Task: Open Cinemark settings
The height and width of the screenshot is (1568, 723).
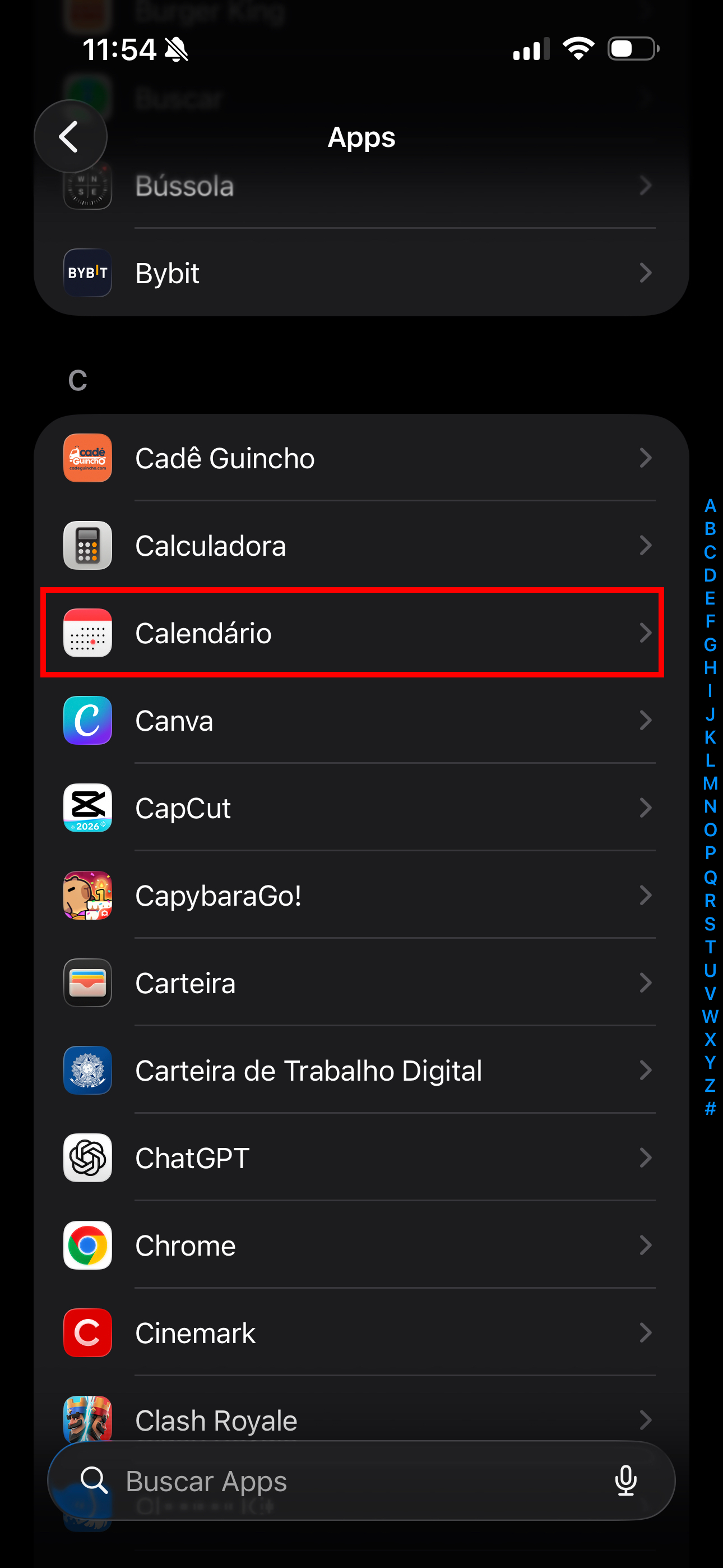Action: 360,1333
